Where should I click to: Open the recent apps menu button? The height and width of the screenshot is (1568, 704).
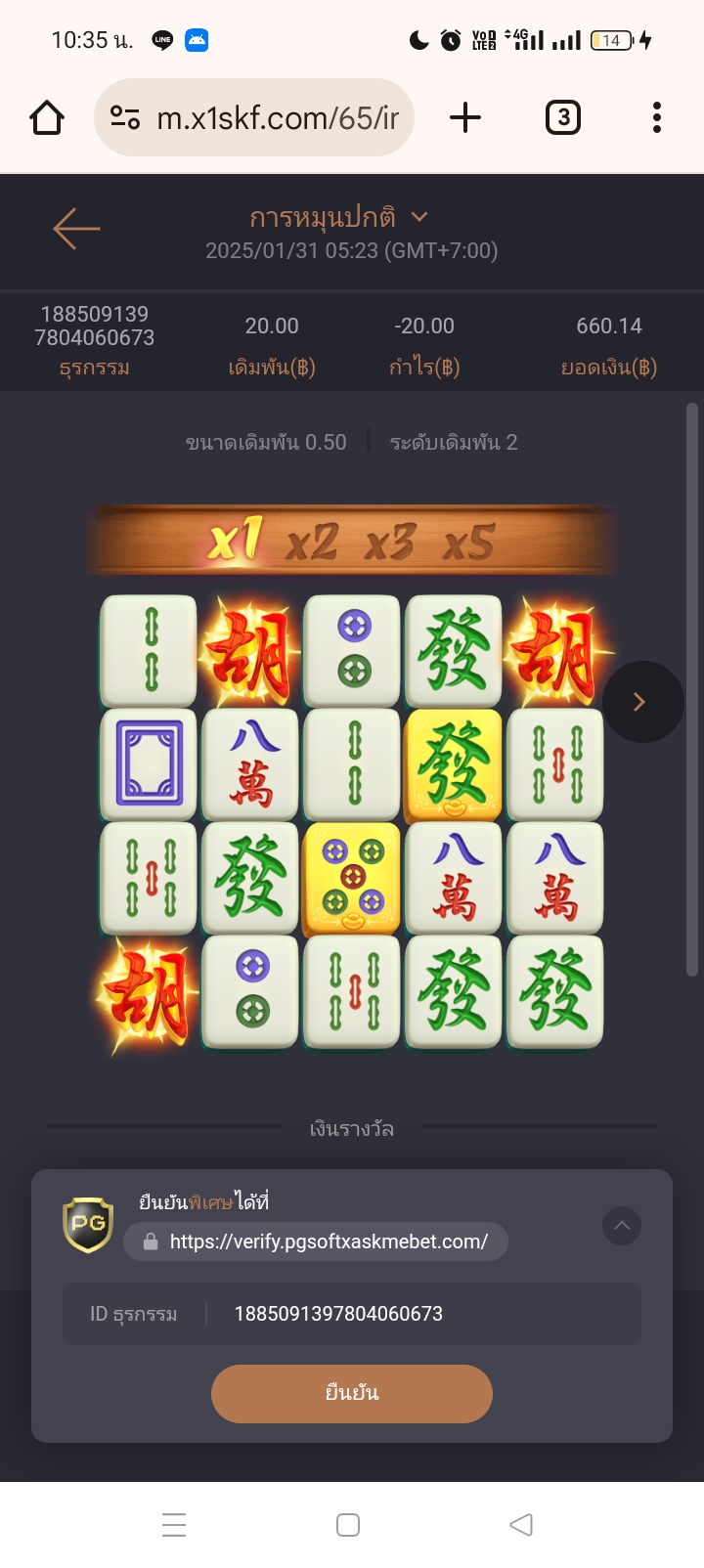pos(174,1525)
